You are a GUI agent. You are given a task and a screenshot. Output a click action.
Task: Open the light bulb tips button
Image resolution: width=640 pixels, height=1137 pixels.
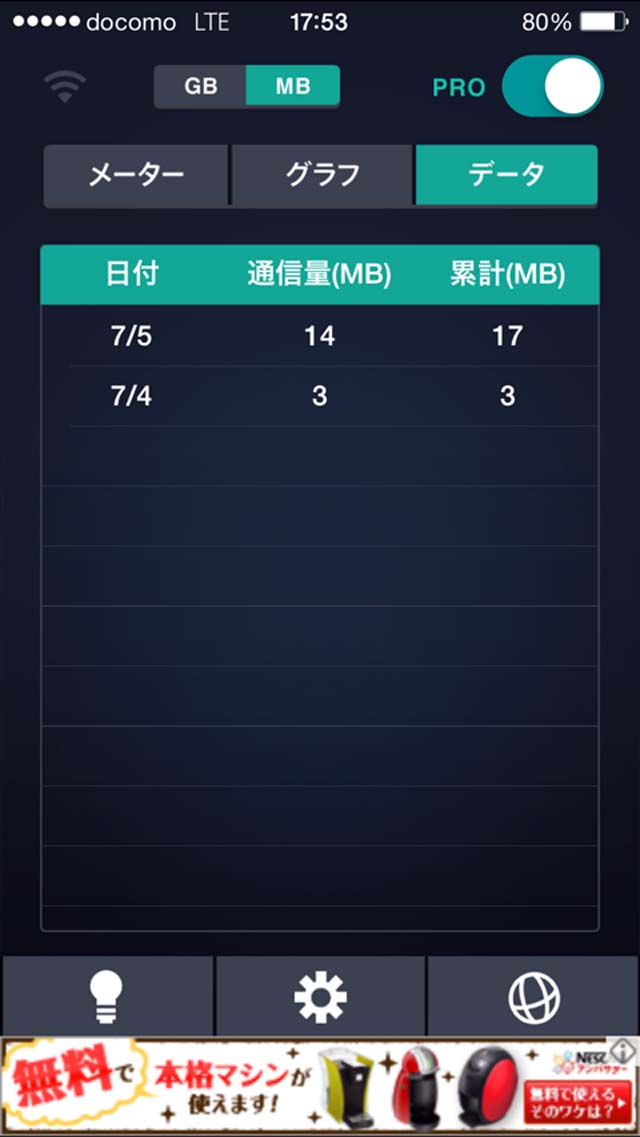click(107, 996)
